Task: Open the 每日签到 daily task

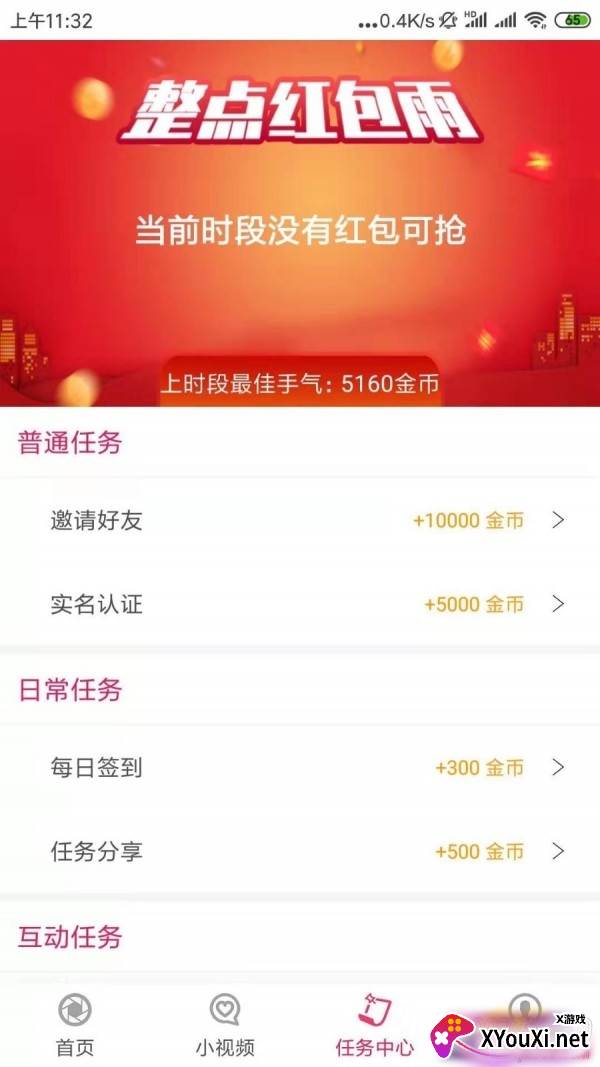Action: (x=300, y=768)
